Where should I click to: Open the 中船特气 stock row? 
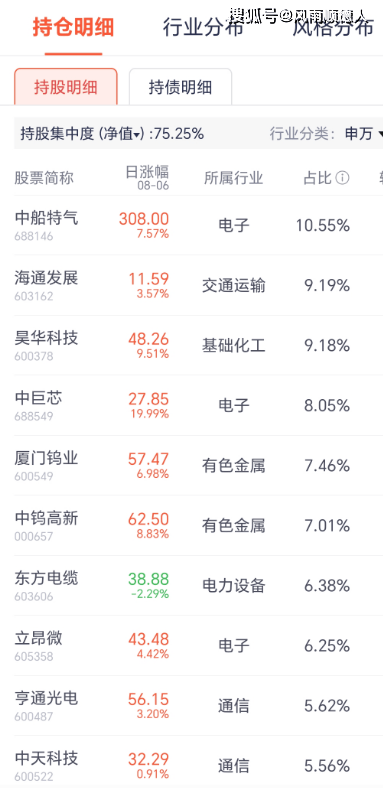(192, 225)
